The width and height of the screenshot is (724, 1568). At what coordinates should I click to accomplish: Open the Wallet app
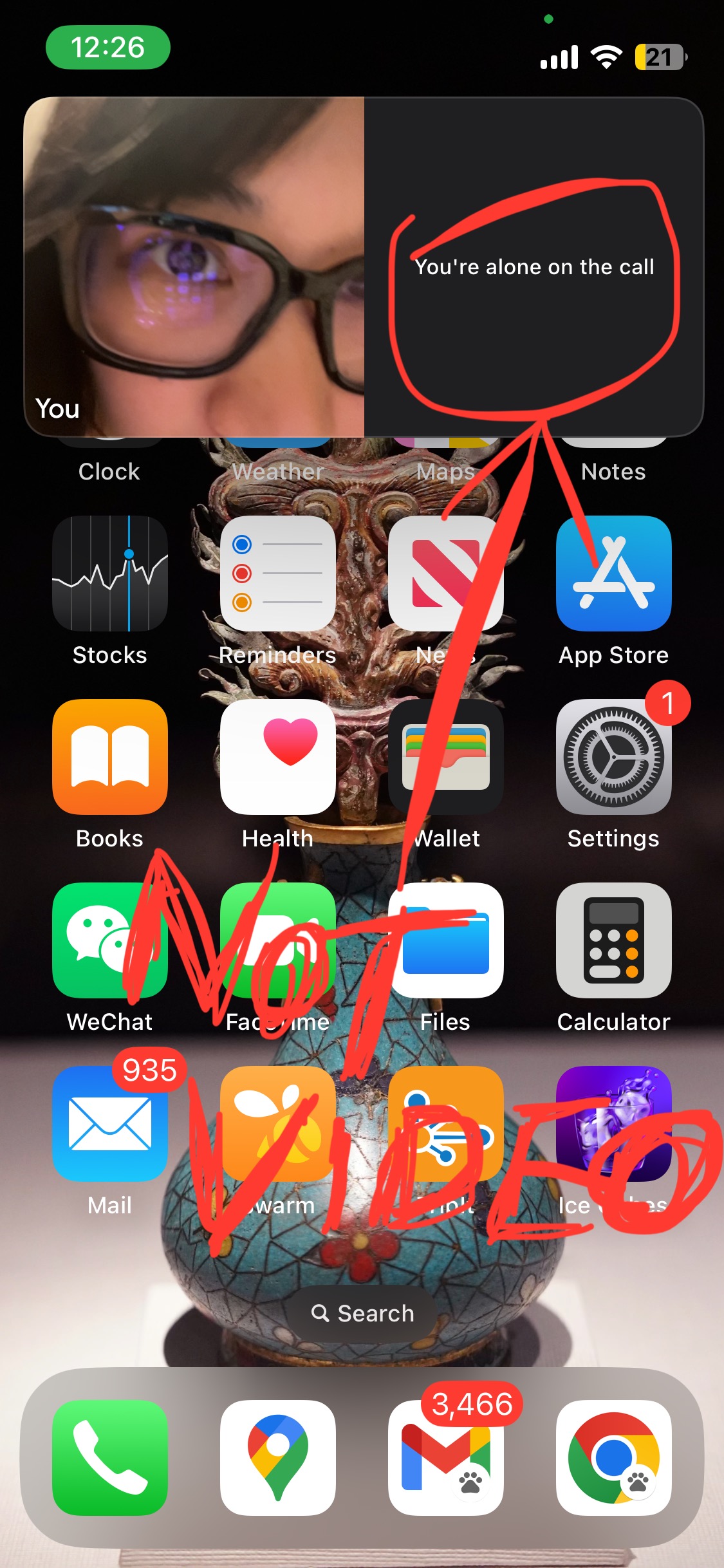[x=445, y=756]
